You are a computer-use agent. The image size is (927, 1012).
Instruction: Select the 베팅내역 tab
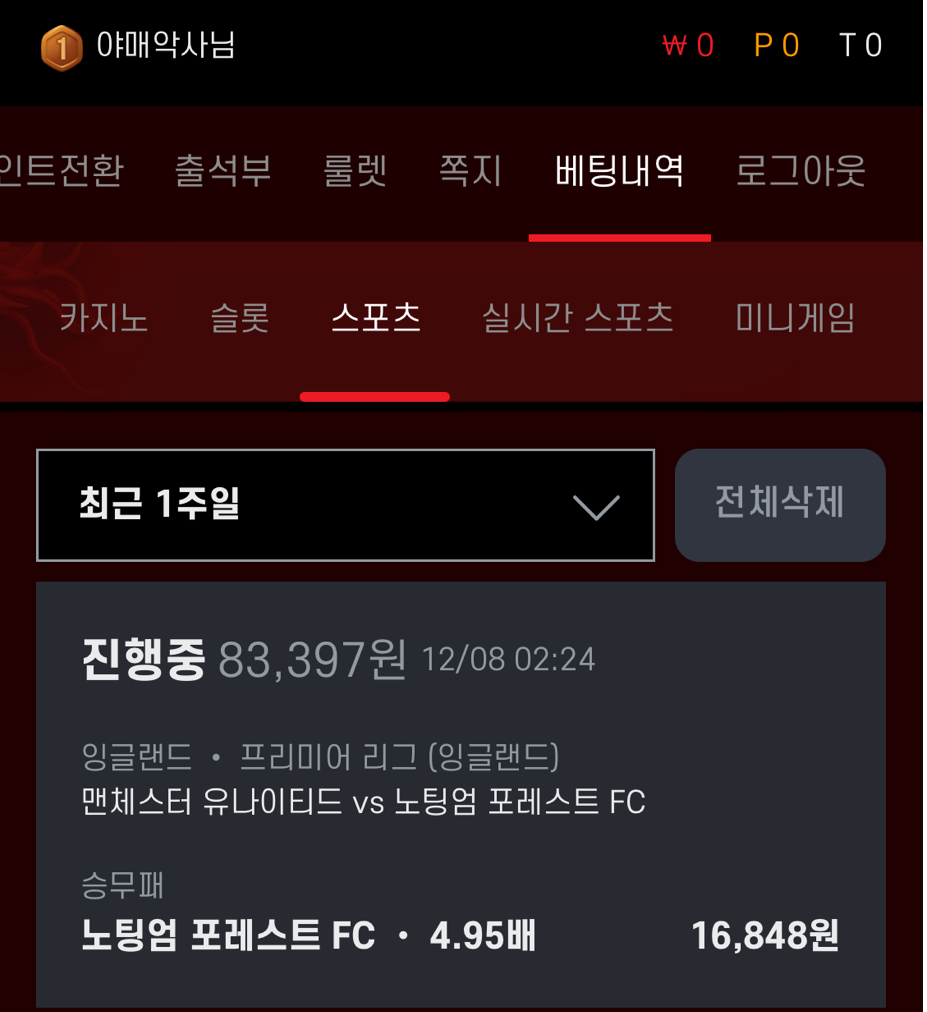pos(619,171)
